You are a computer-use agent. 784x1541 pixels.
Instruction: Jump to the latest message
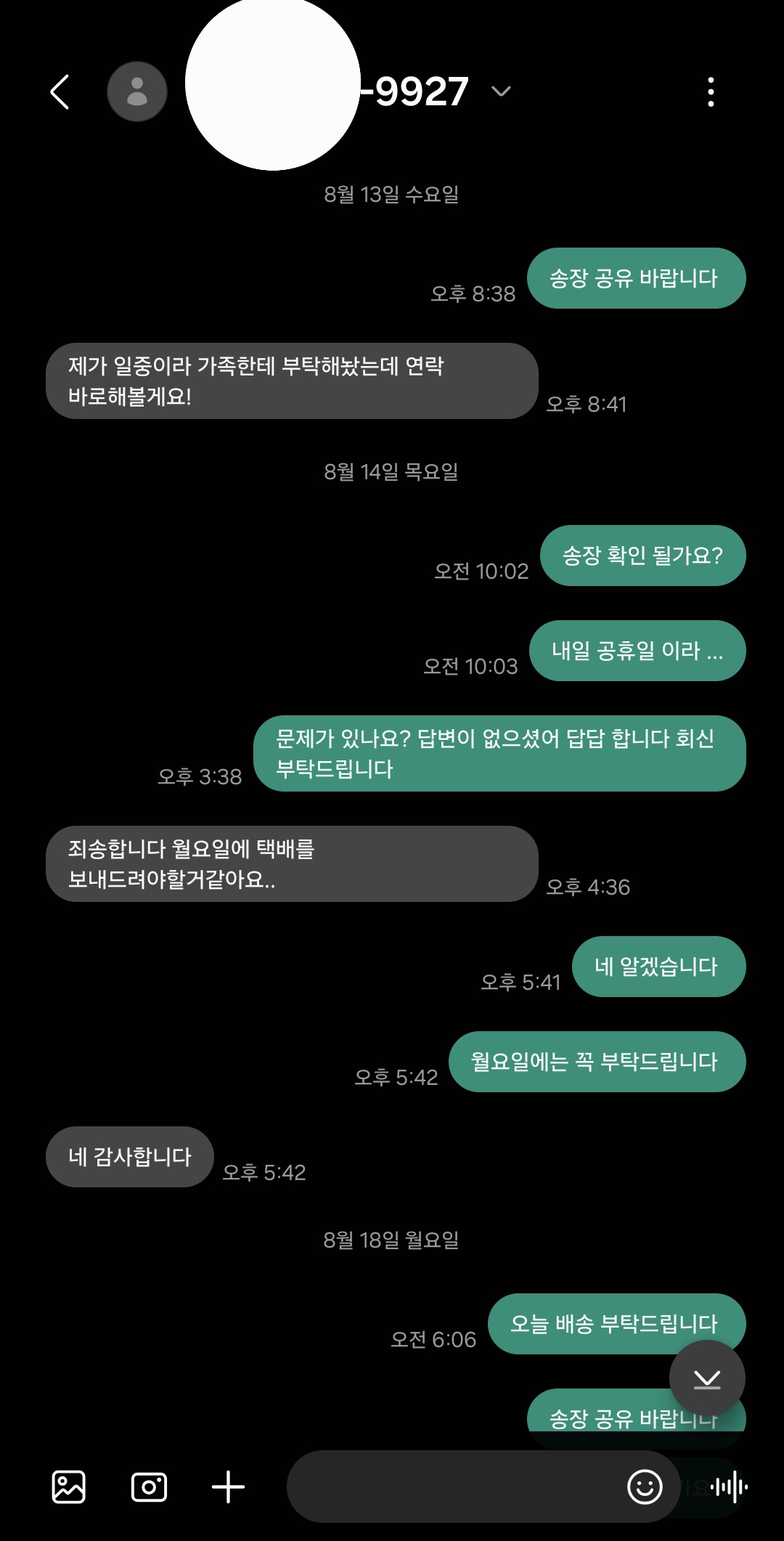tap(707, 1378)
